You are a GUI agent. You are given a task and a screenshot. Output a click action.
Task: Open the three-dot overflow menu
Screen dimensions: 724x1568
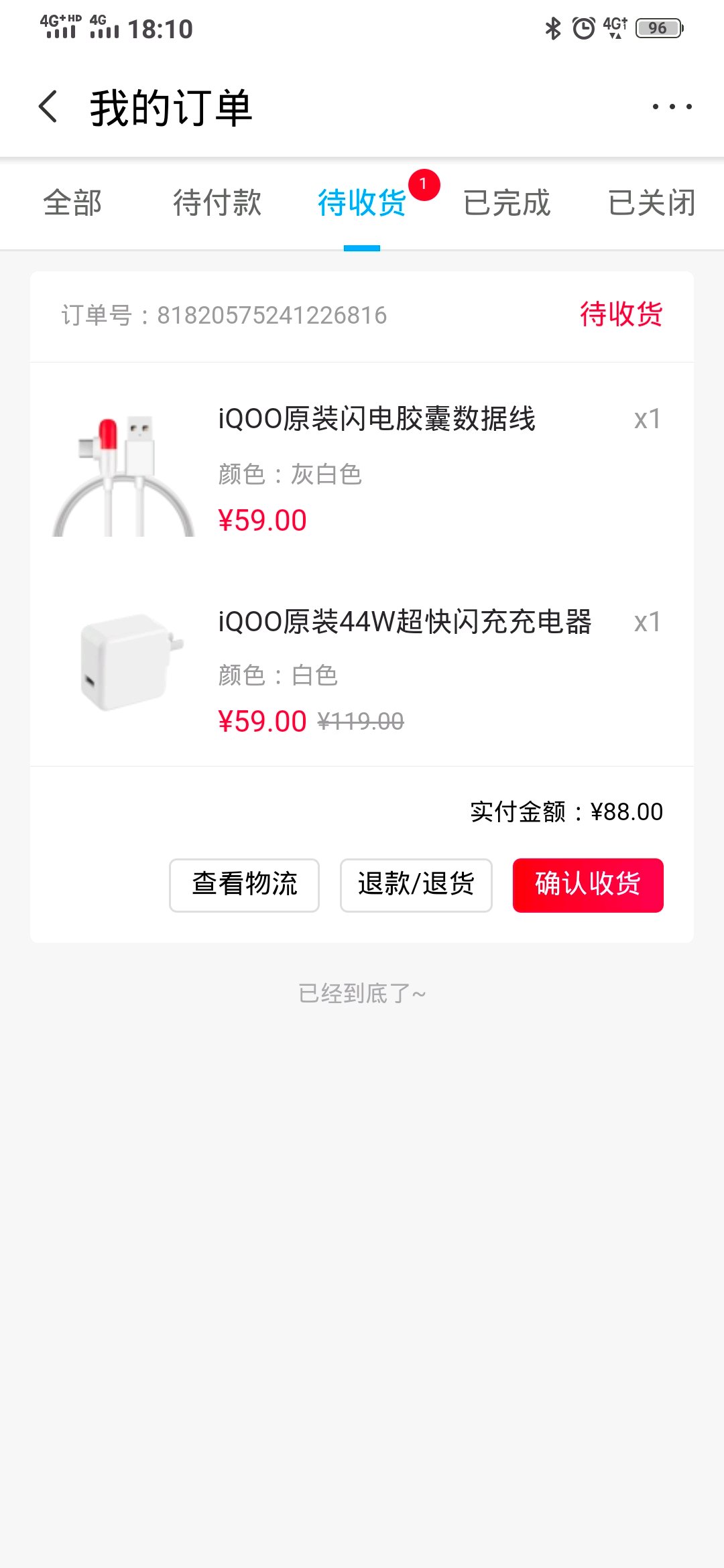click(672, 107)
